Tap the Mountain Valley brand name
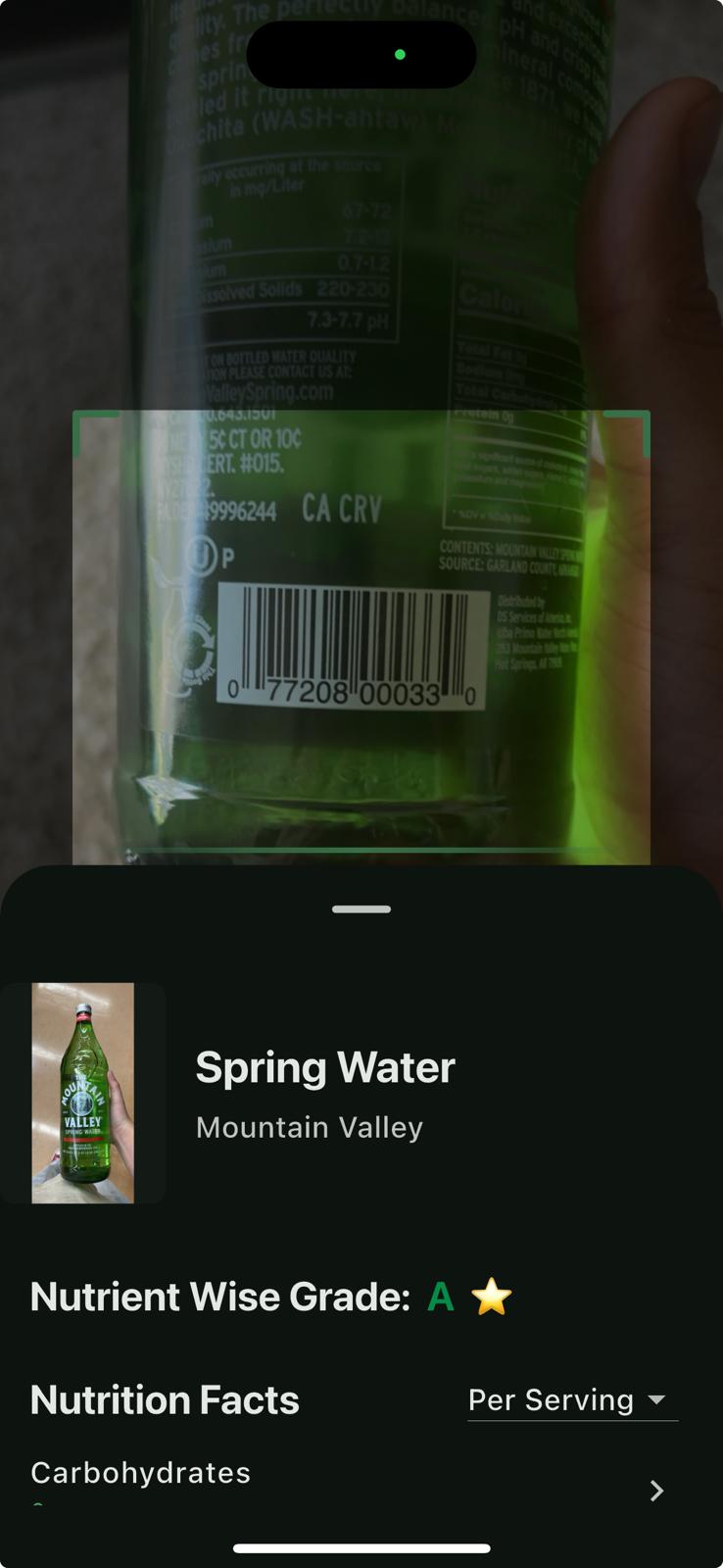The height and width of the screenshot is (1568, 723). point(310,1127)
